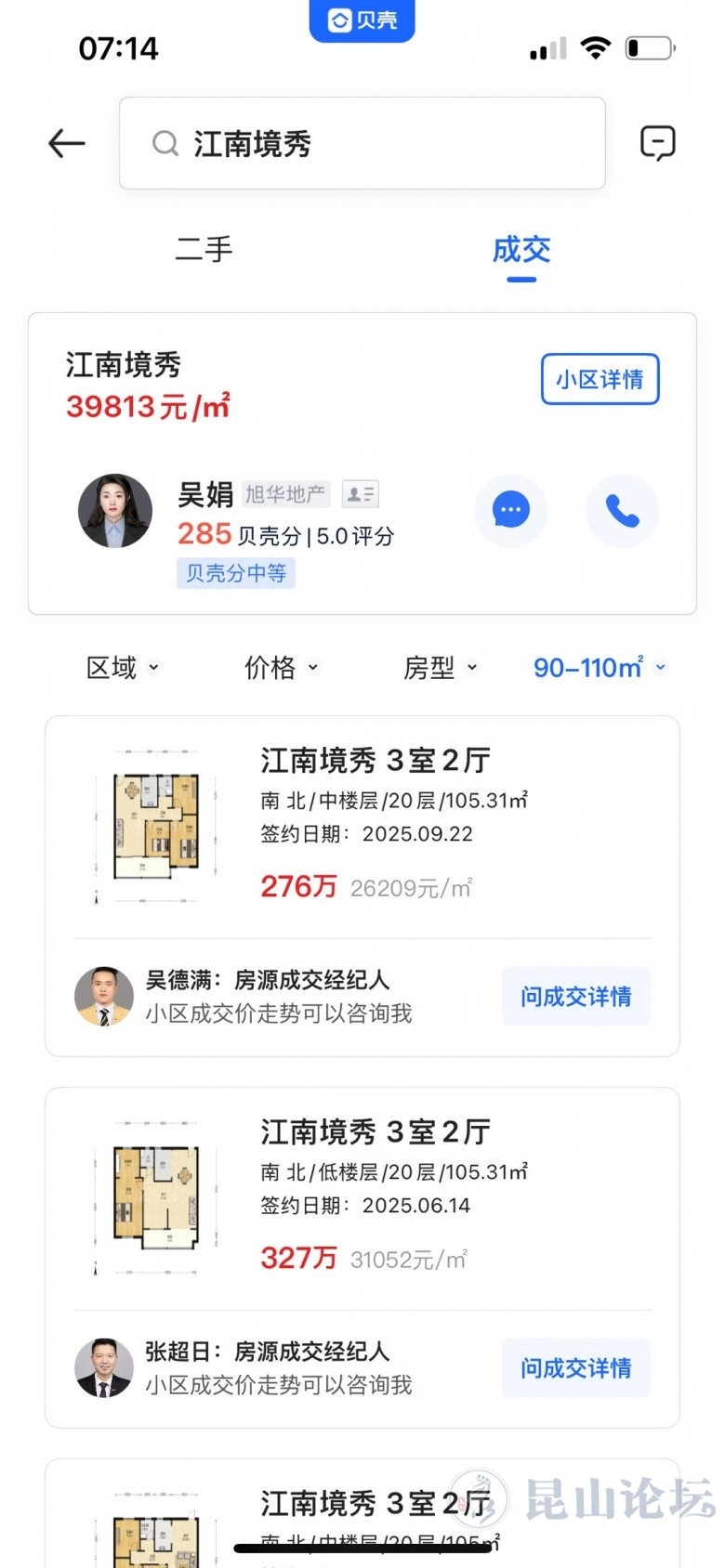Image resolution: width=725 pixels, height=1568 pixels.
Task: Change the 90-110㎡ area filter
Action: click(600, 667)
